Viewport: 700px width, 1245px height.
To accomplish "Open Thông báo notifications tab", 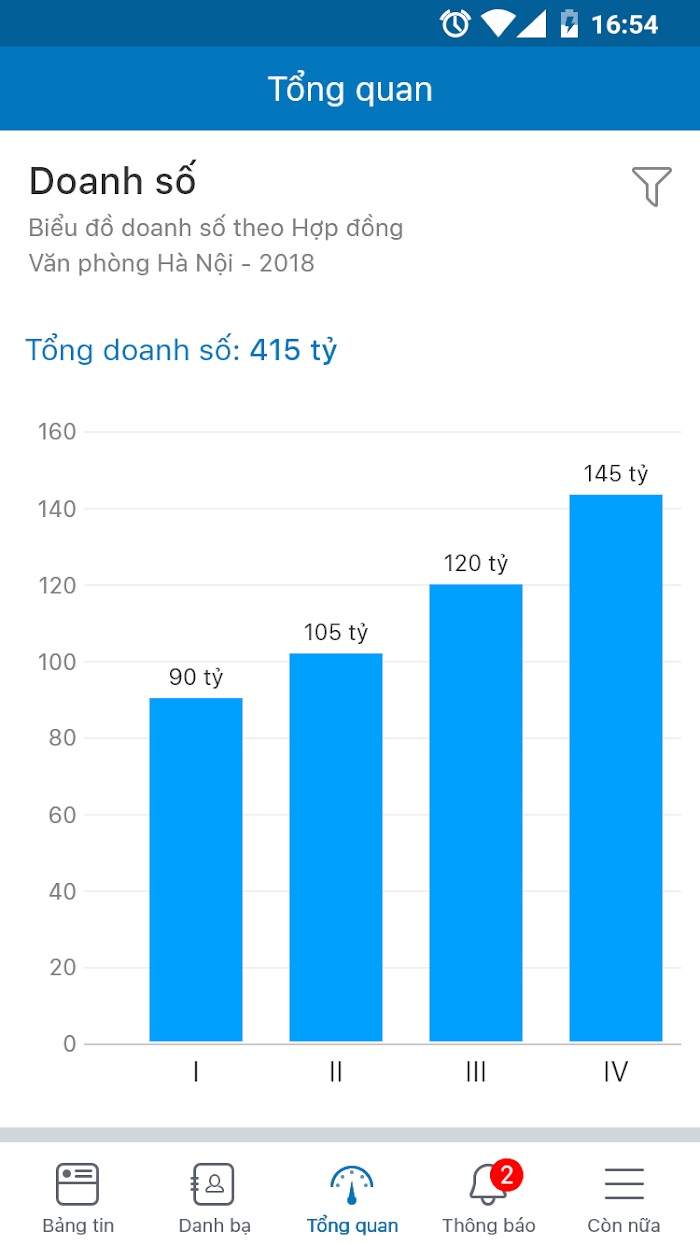I will [x=489, y=1198].
